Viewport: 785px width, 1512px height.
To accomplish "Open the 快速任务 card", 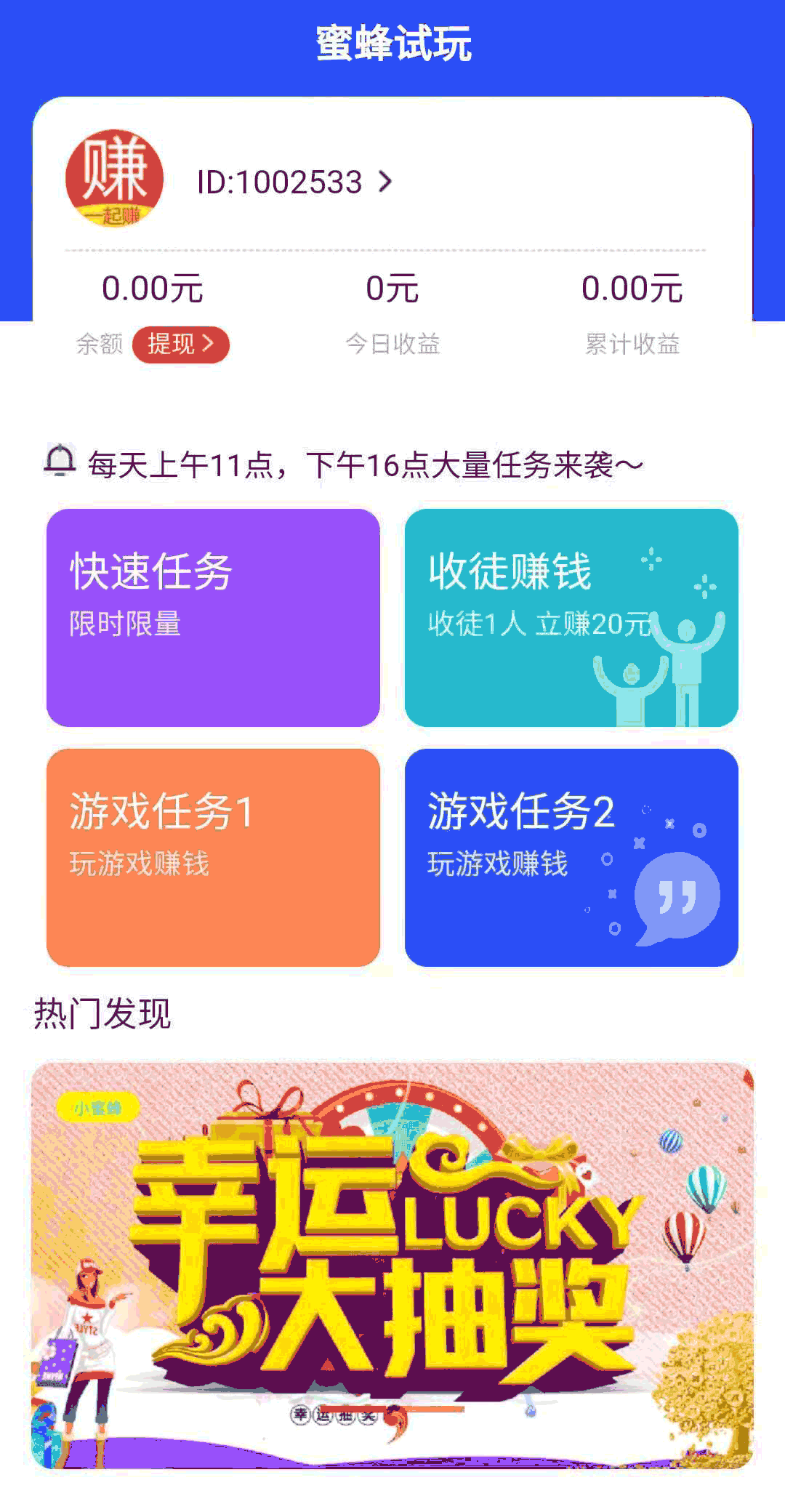I will (x=213, y=617).
